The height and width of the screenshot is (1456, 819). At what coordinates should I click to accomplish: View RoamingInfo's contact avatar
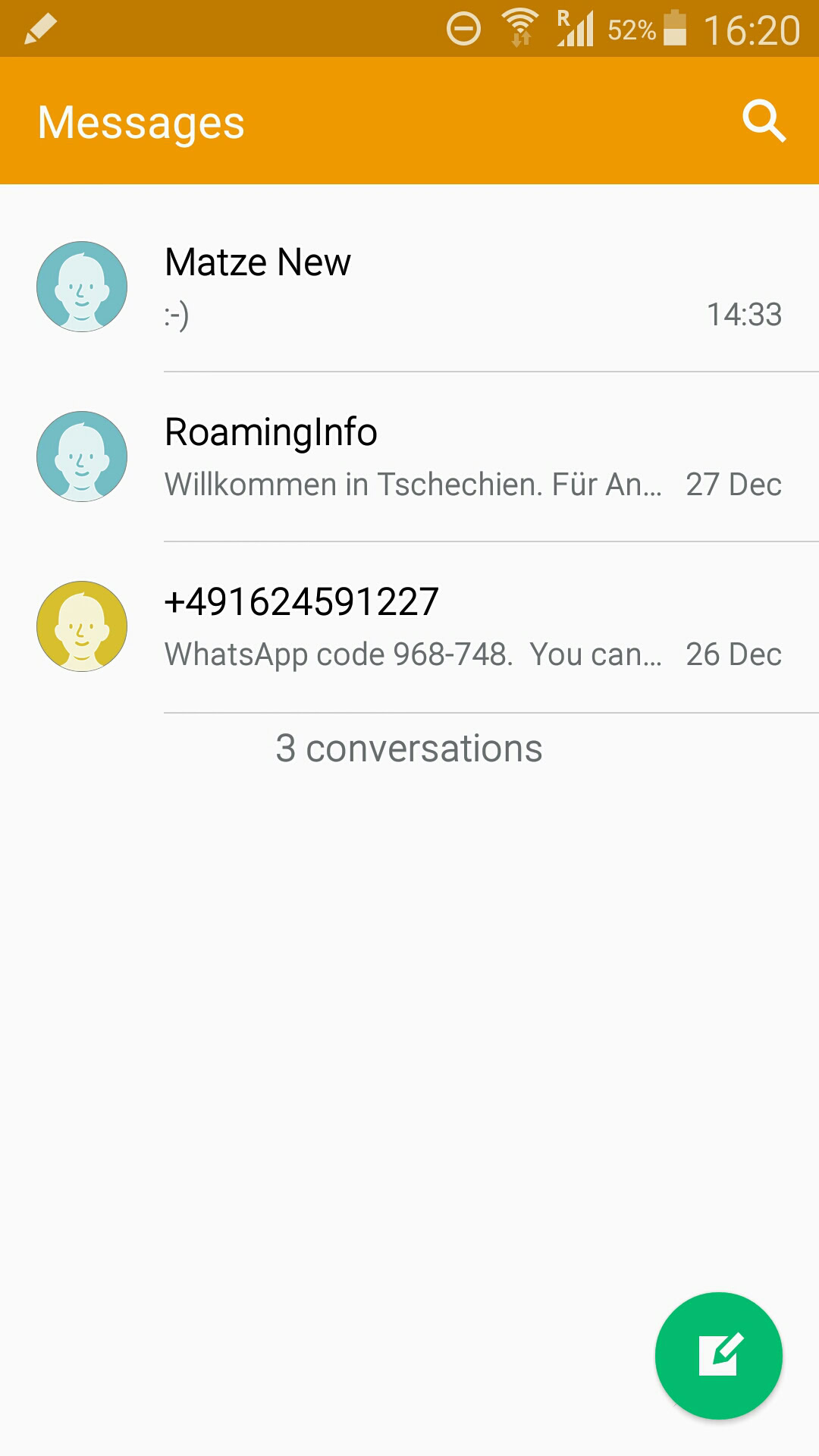[x=82, y=457]
